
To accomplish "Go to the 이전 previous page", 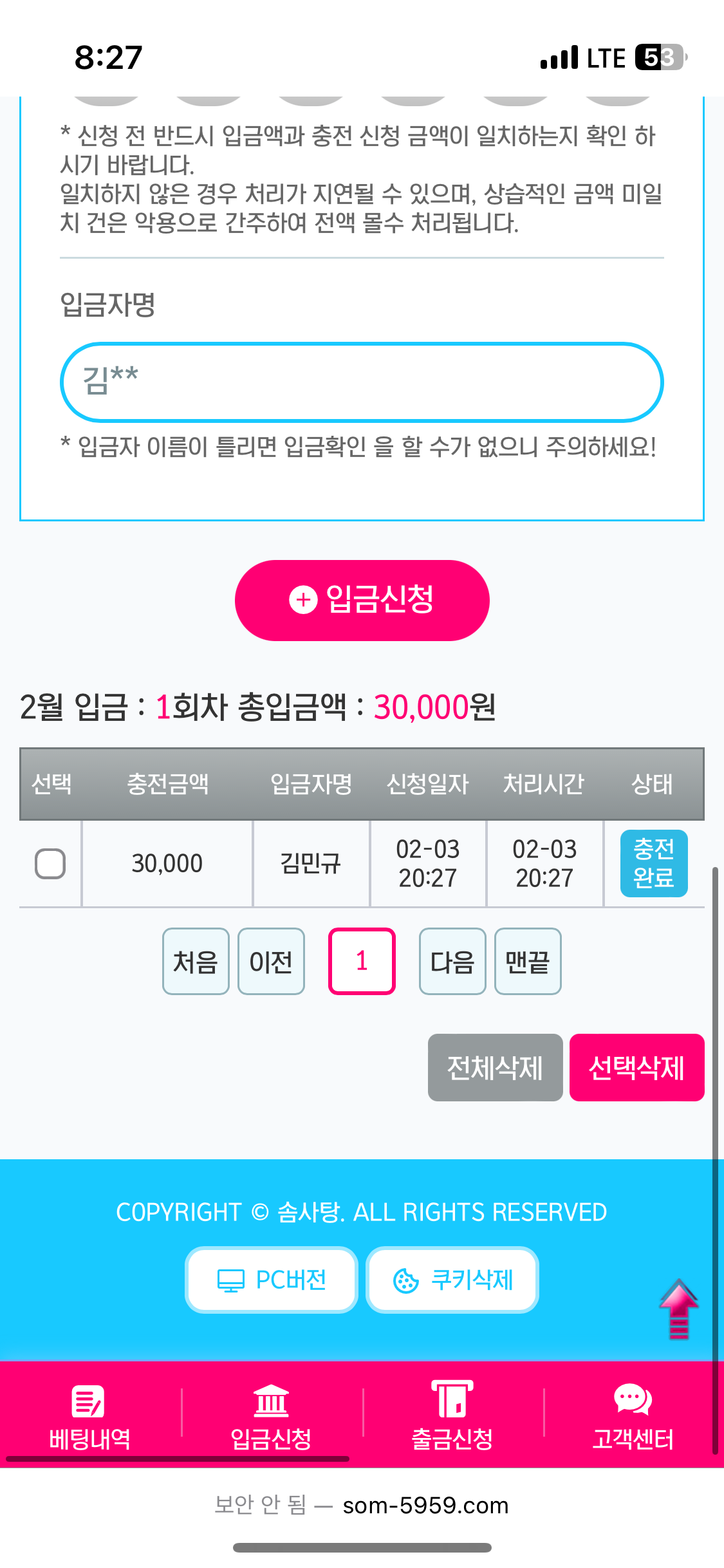I will pos(271,962).
